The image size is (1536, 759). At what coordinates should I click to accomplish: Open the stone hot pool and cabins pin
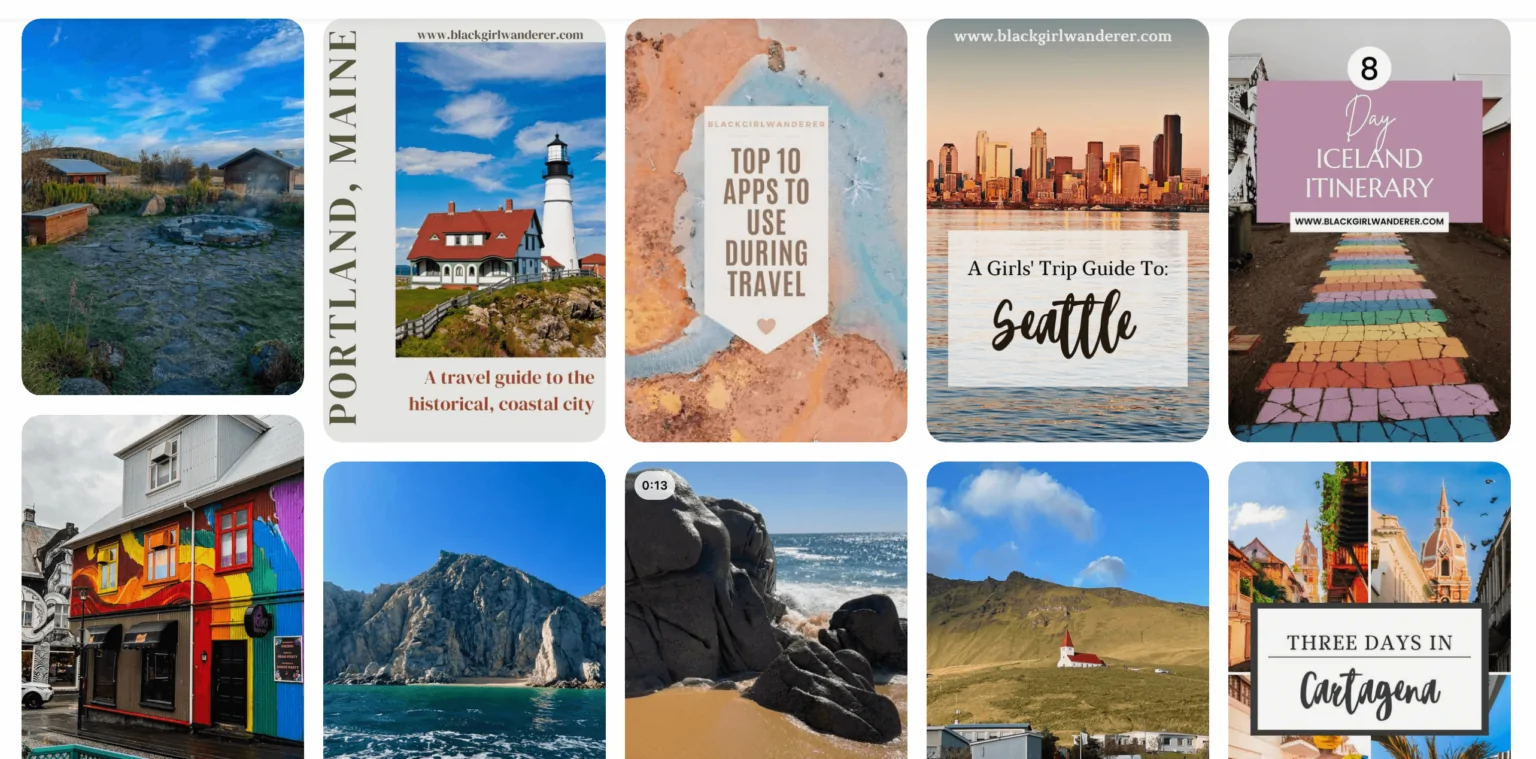click(x=162, y=206)
